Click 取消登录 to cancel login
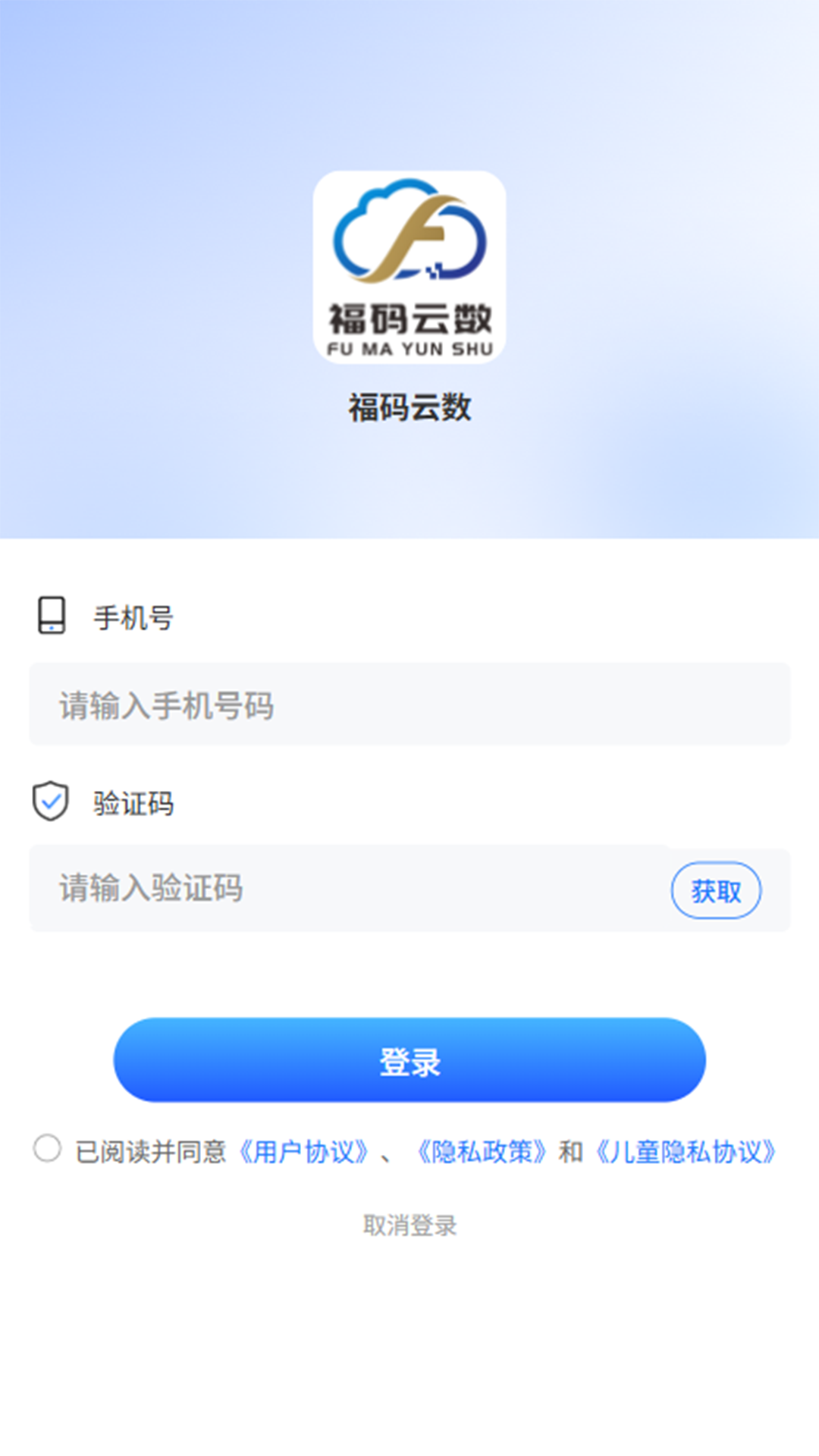 [x=409, y=1222]
